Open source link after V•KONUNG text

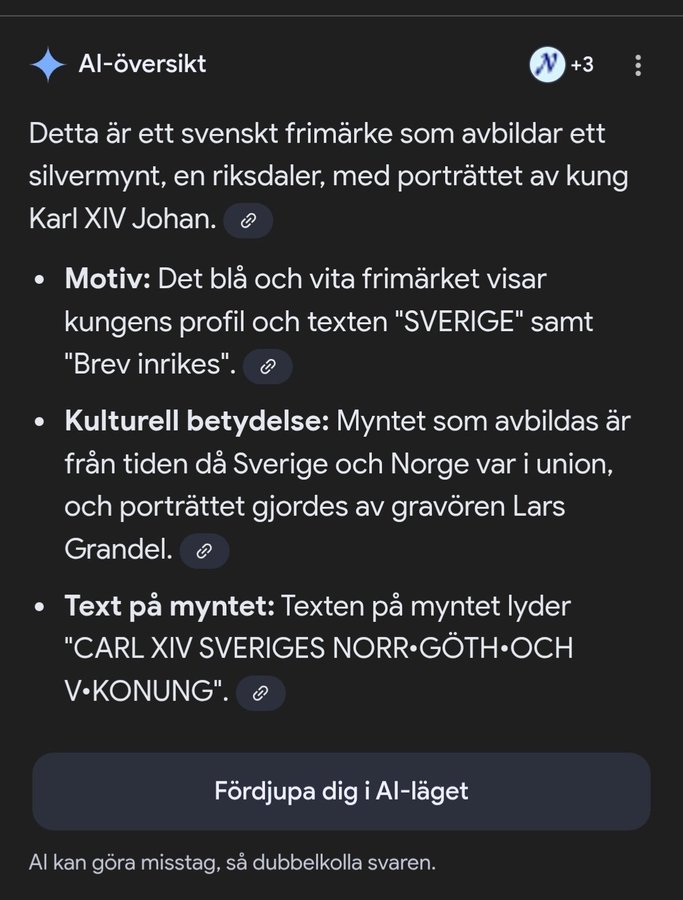click(260, 693)
